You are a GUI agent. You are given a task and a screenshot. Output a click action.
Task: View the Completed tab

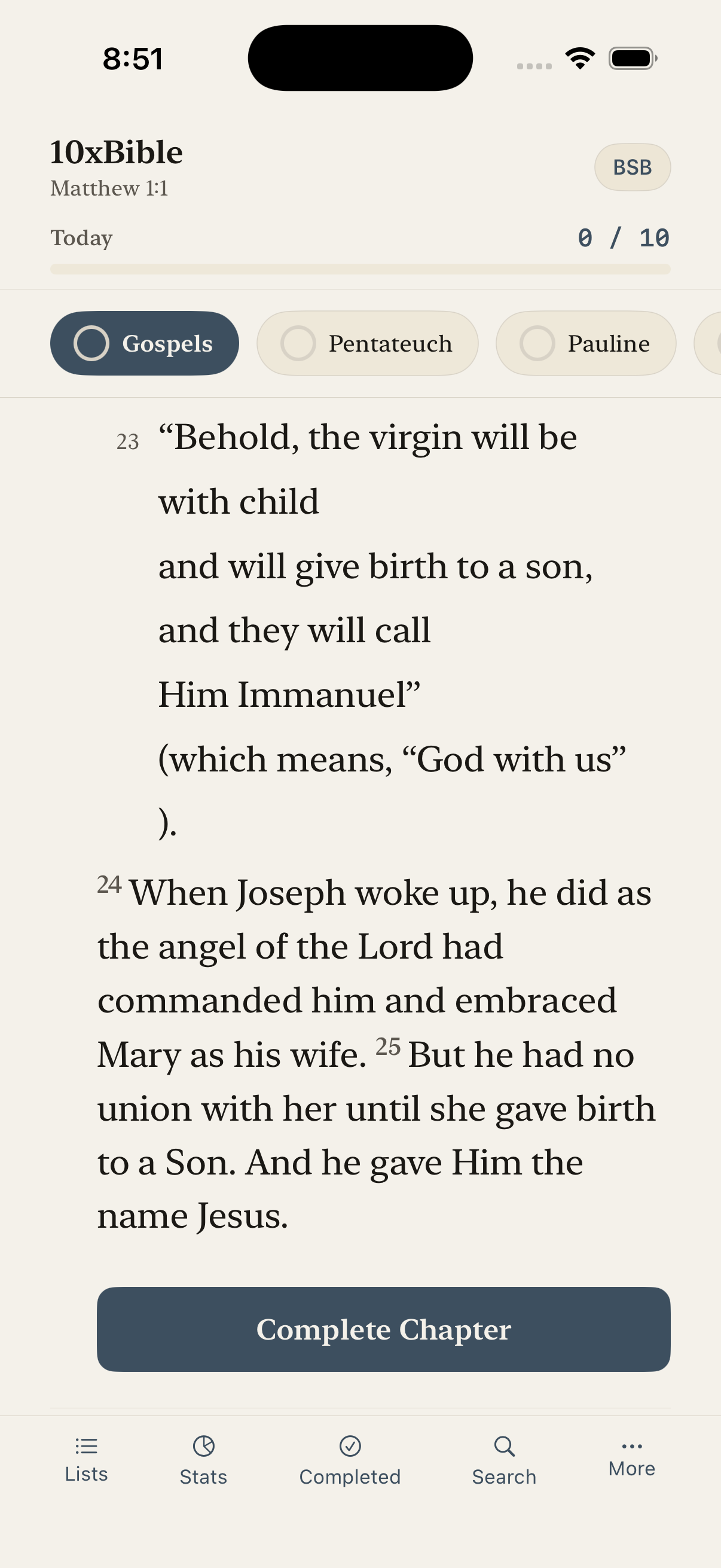[x=350, y=1460]
